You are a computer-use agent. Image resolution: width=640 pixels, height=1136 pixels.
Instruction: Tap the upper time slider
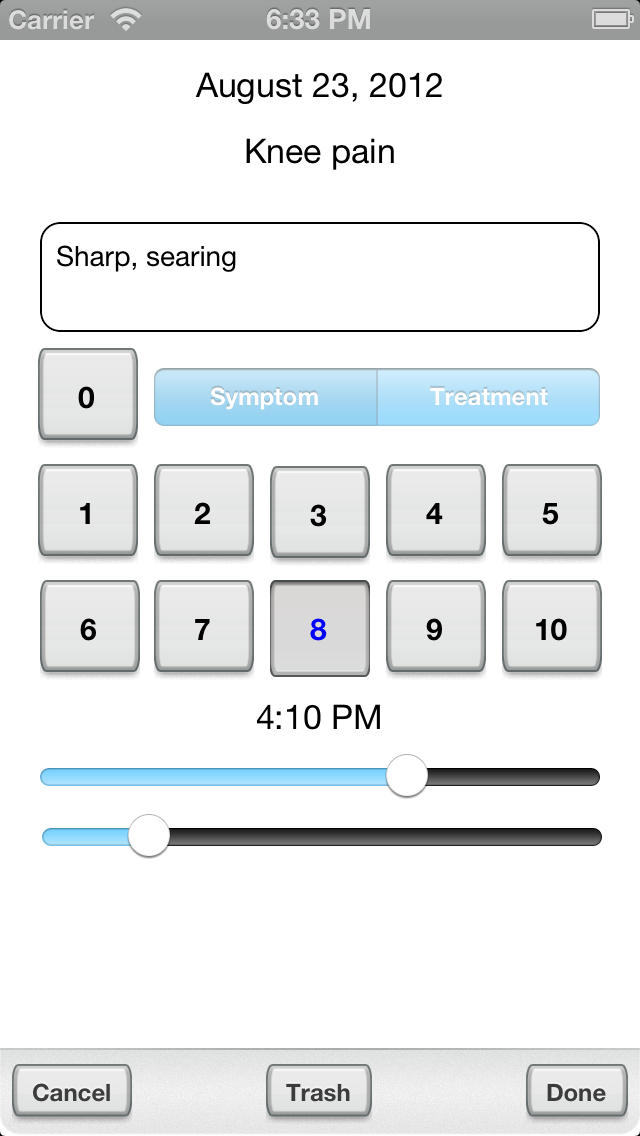[x=320, y=776]
